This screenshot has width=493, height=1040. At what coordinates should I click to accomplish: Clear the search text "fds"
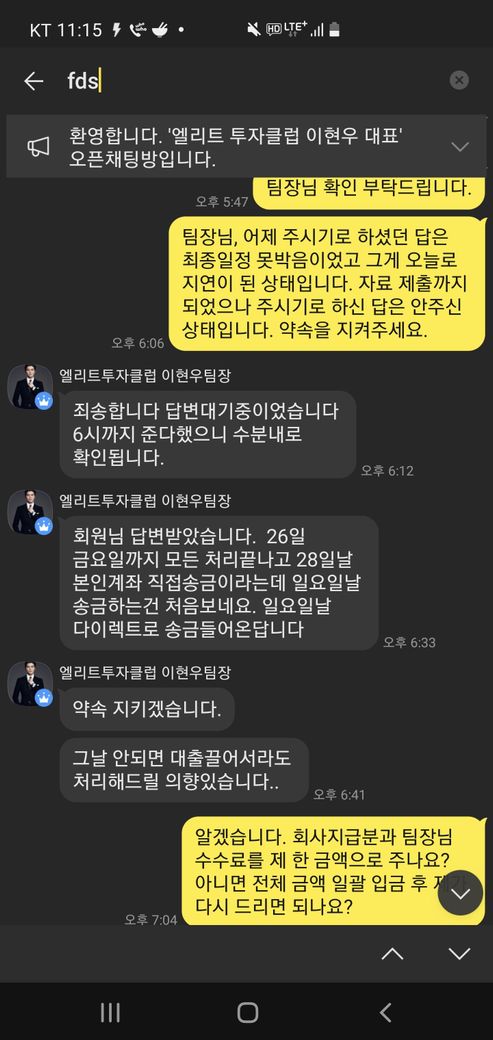tap(459, 80)
